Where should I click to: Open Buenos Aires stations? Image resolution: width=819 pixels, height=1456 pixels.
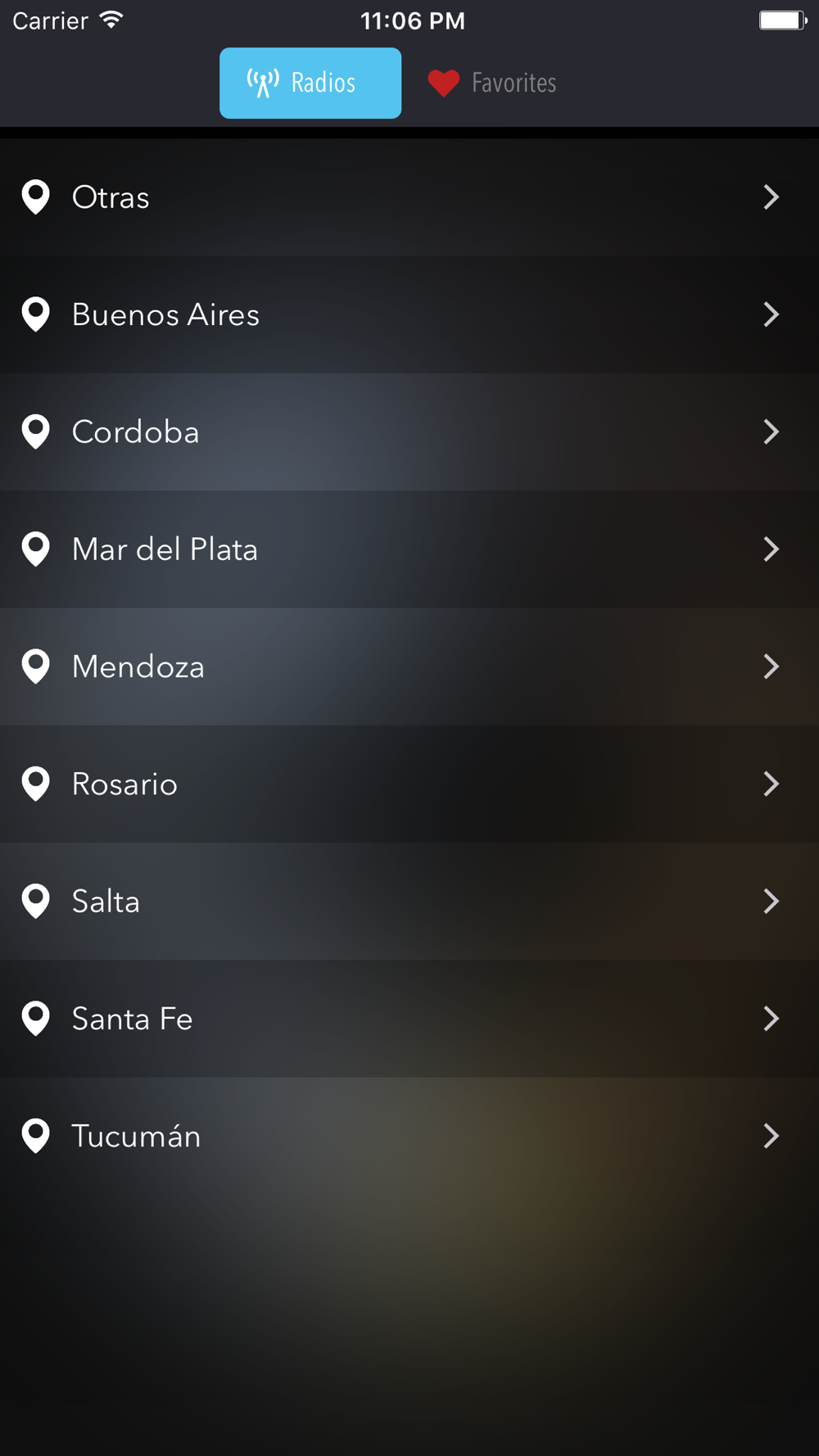coord(409,315)
